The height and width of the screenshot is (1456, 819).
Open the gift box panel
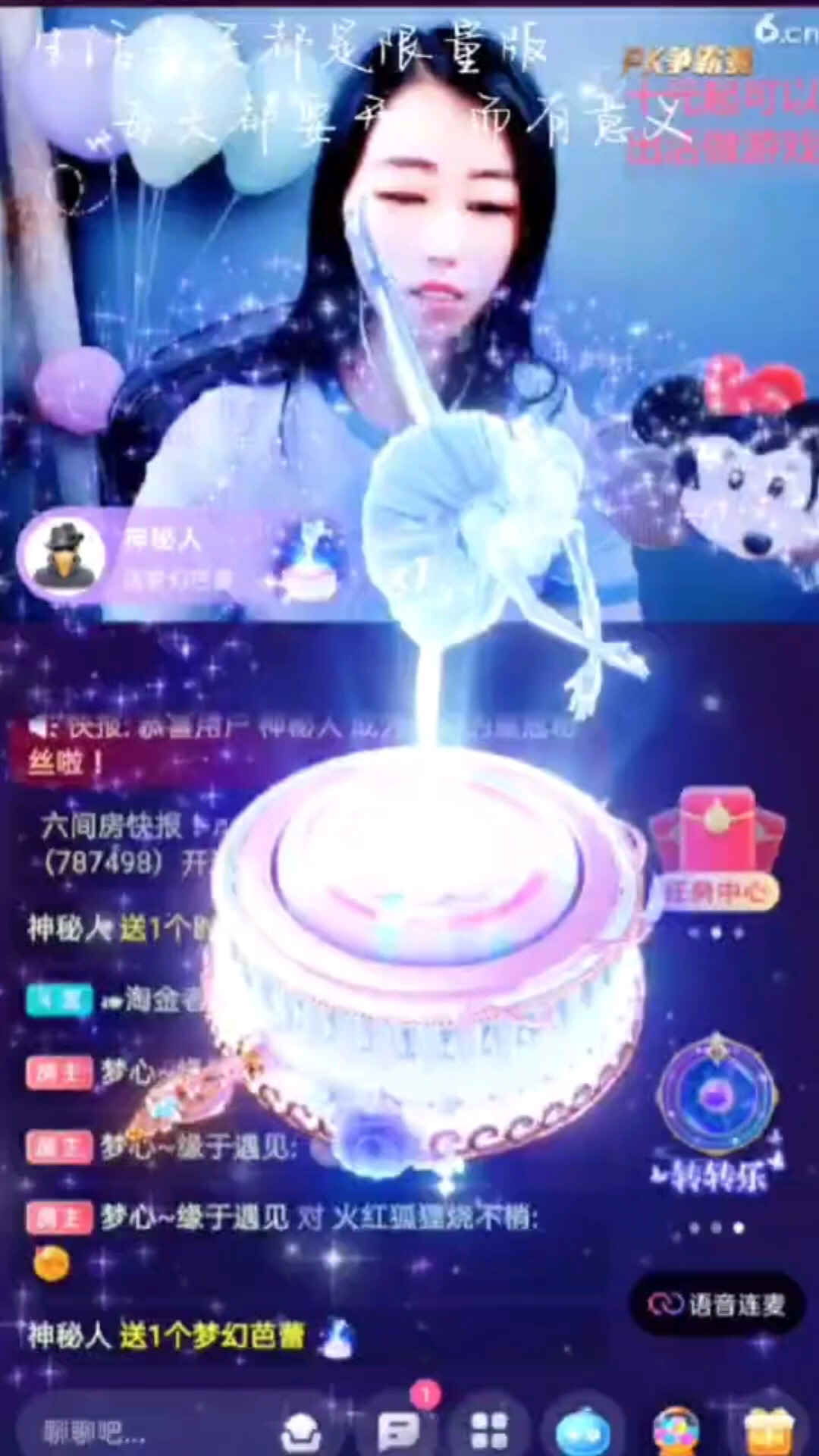click(768, 1432)
